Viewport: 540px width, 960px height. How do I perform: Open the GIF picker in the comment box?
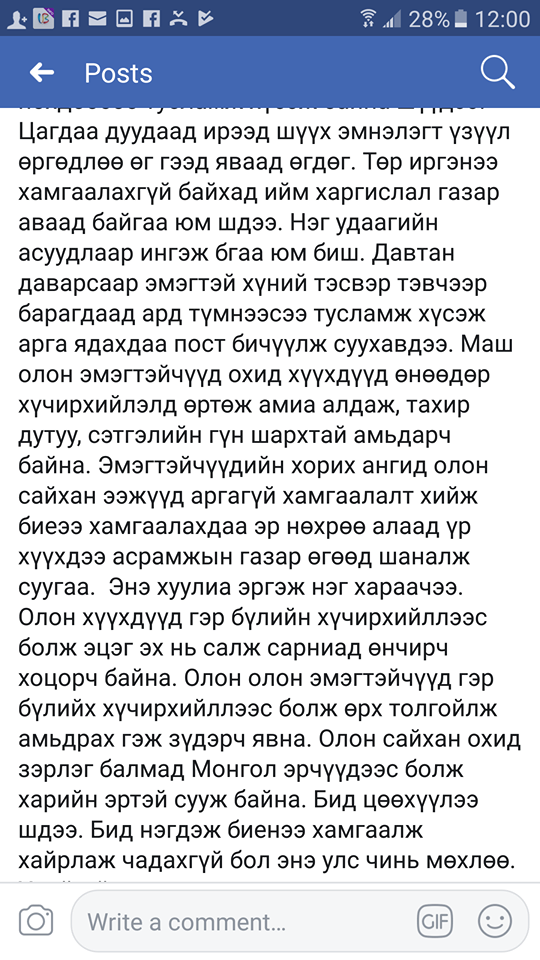point(434,921)
